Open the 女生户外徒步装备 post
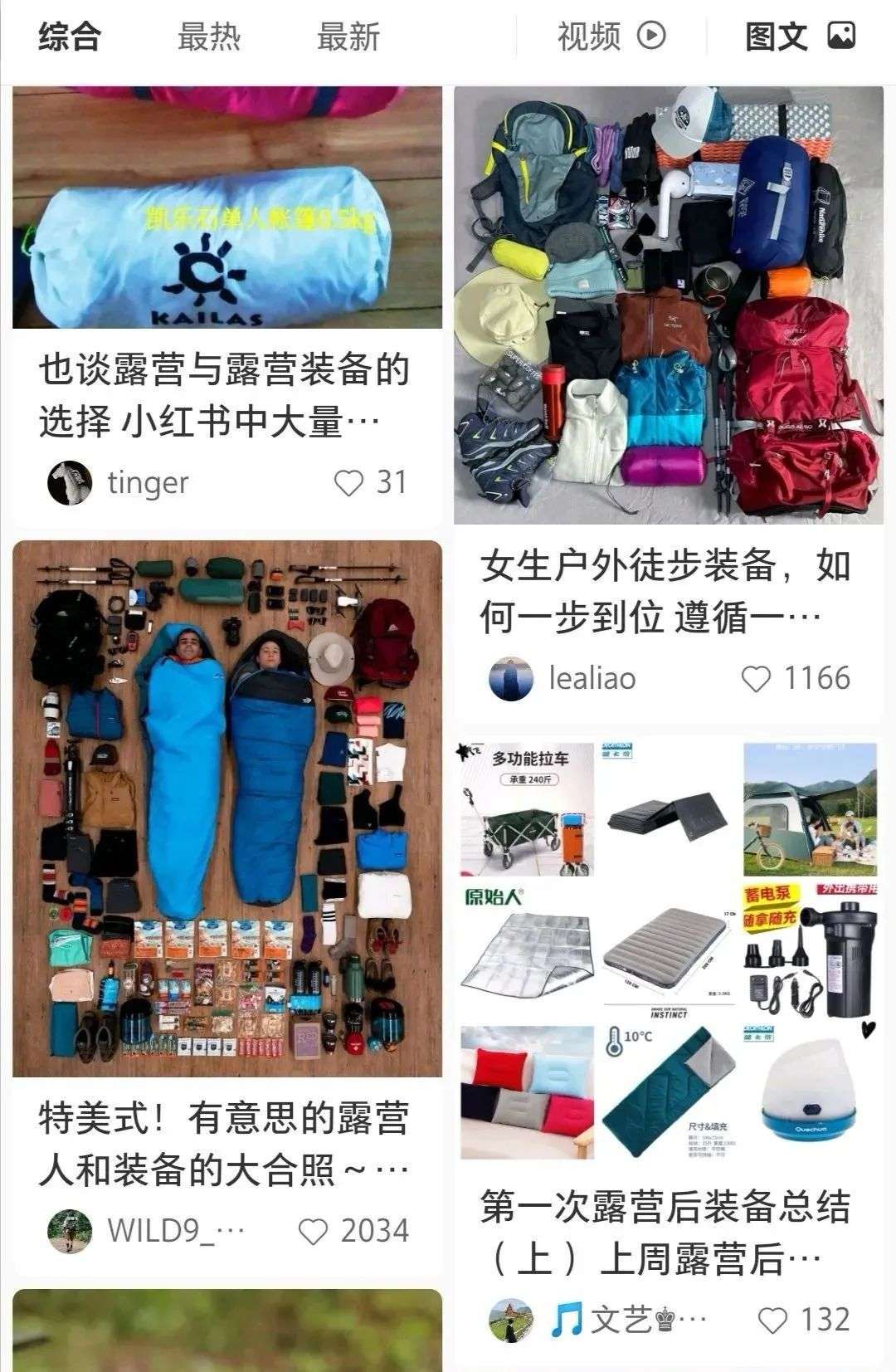Image resolution: width=896 pixels, height=1372 pixels. [x=666, y=591]
